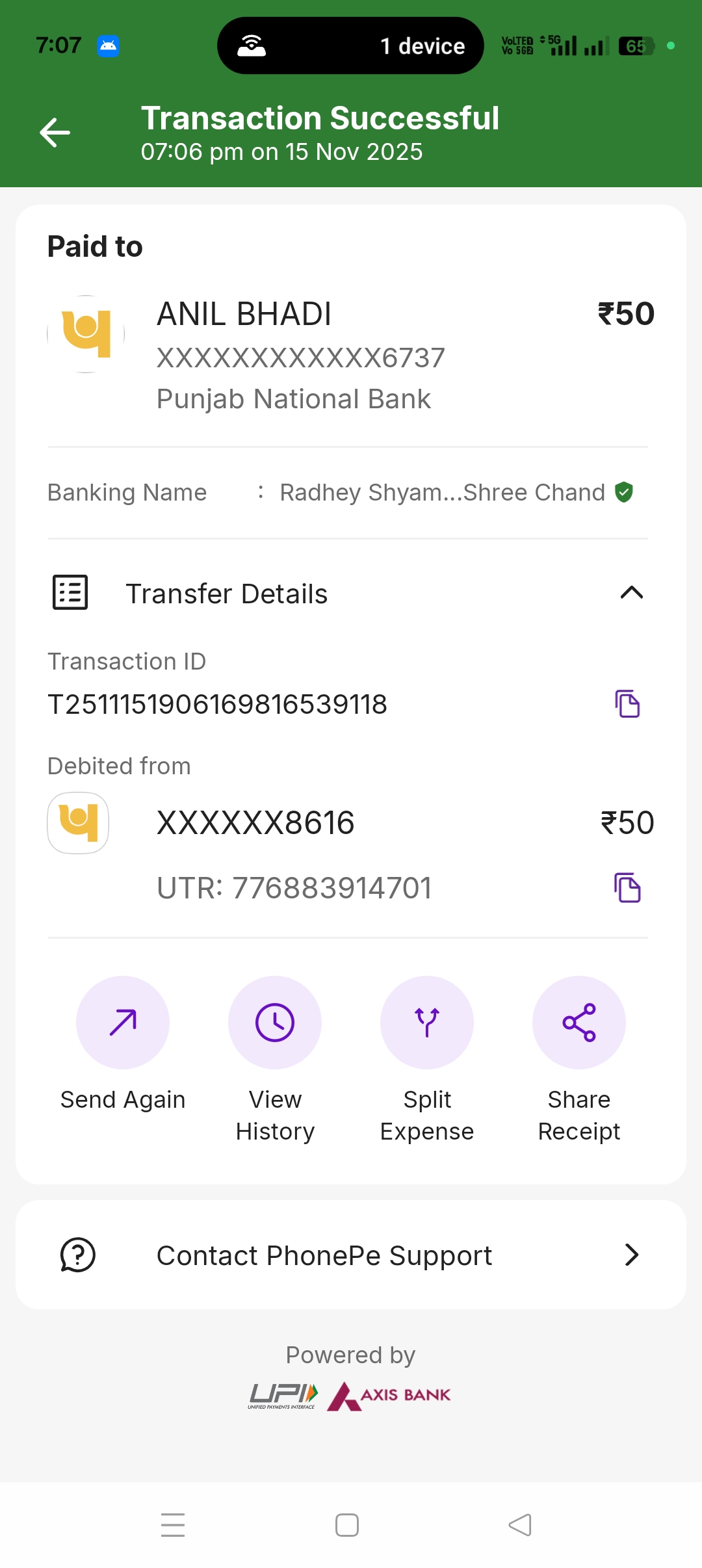The image size is (702, 1568).
Task: Copy the Transaction ID
Action: [627, 704]
